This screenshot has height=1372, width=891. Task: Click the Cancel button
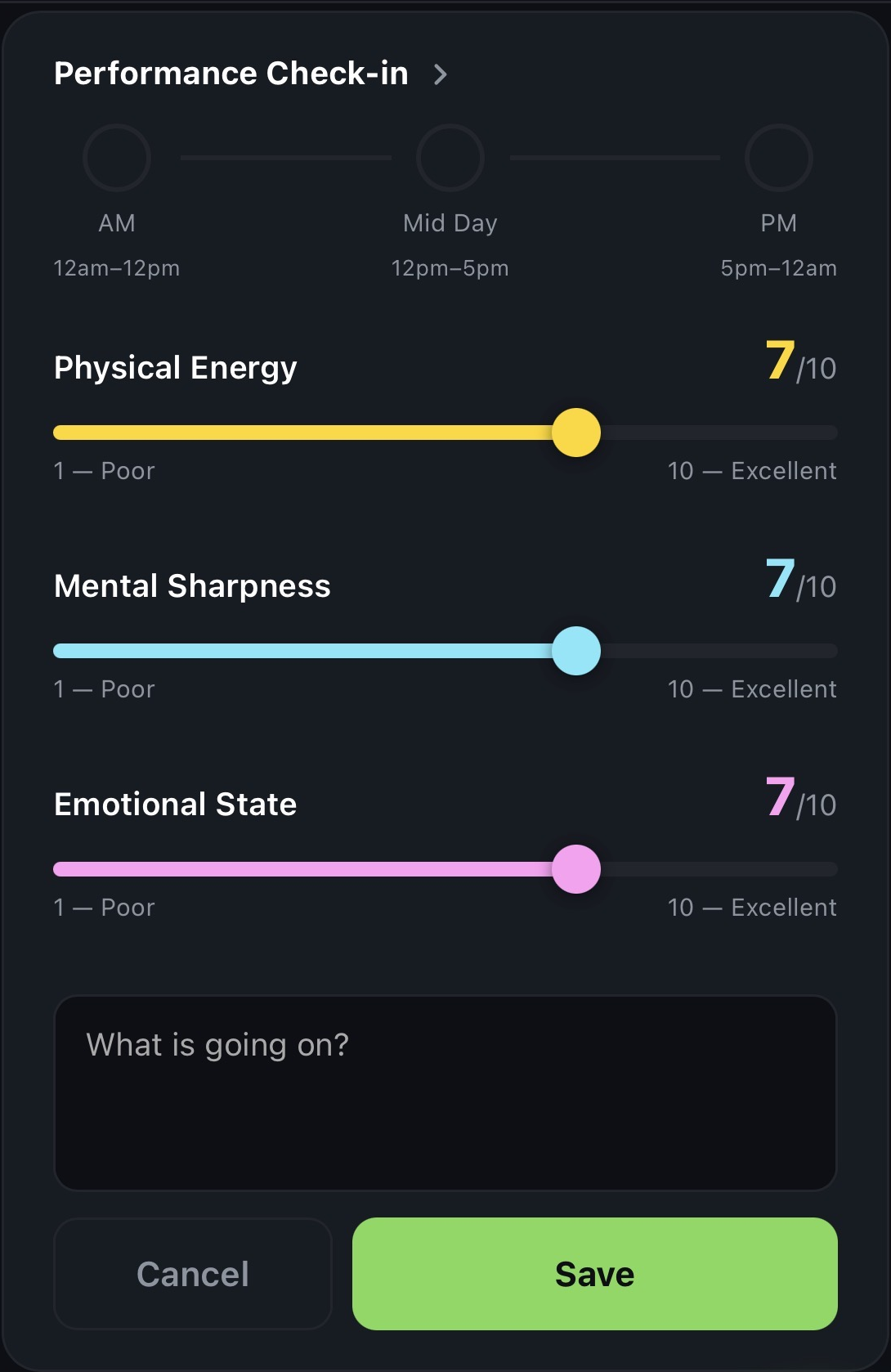[193, 1273]
